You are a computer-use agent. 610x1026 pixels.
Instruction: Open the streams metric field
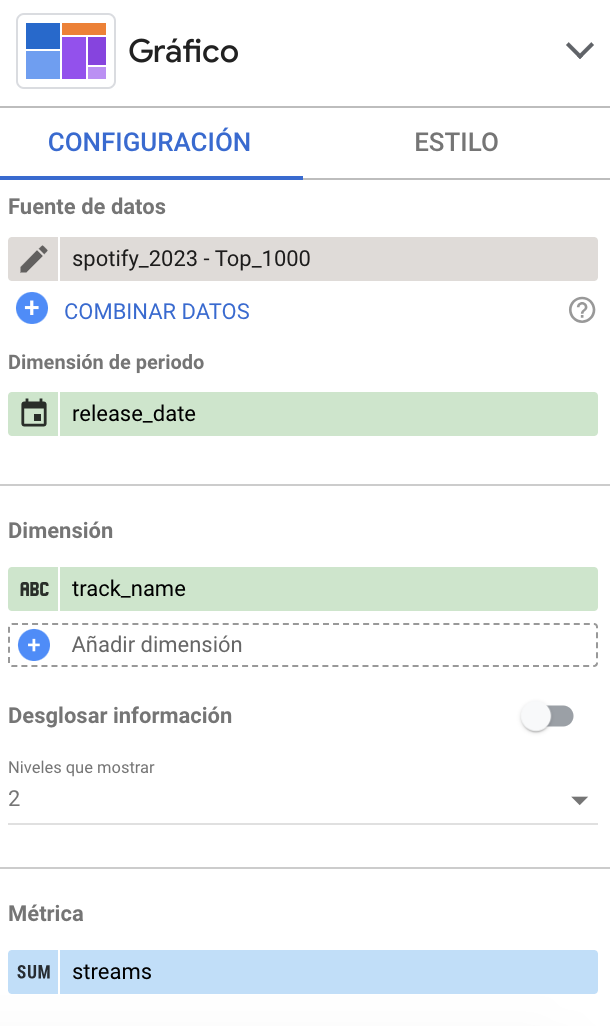pos(328,972)
